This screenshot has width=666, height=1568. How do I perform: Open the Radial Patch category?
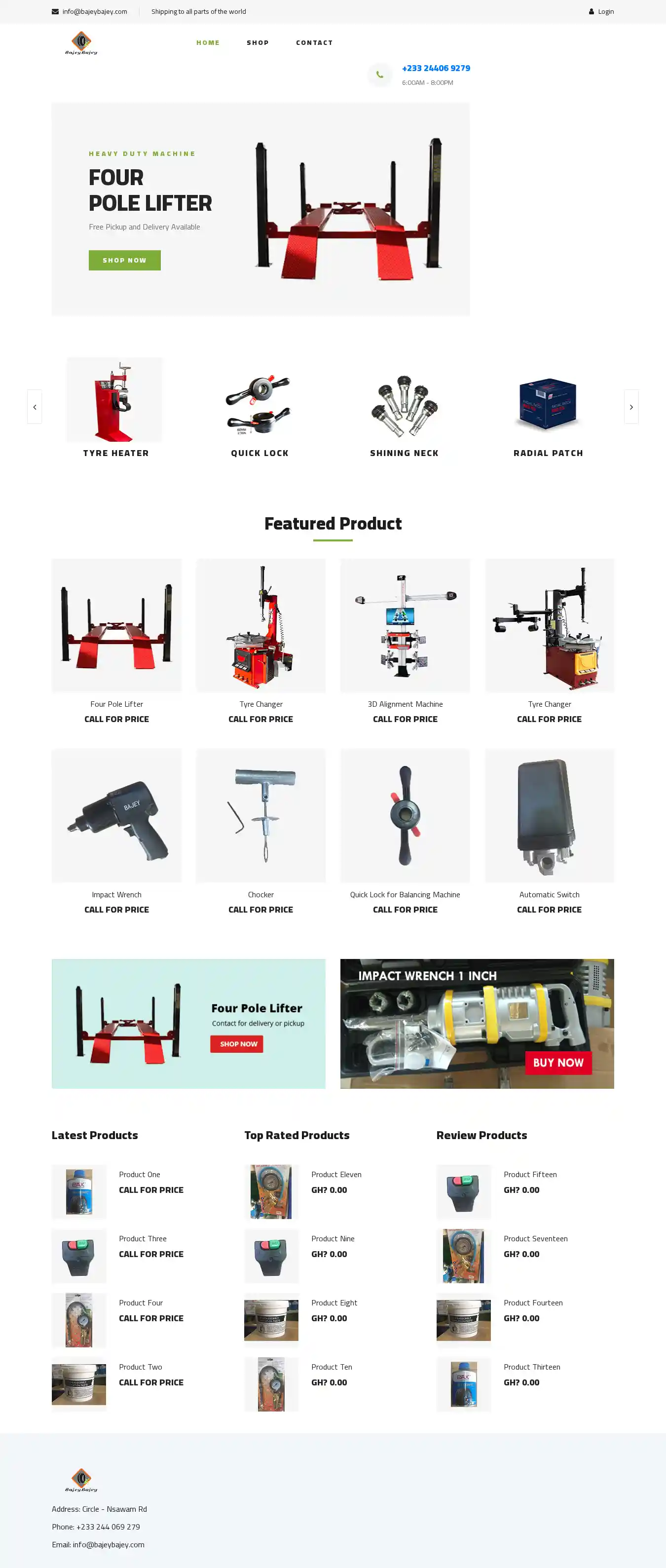click(548, 453)
